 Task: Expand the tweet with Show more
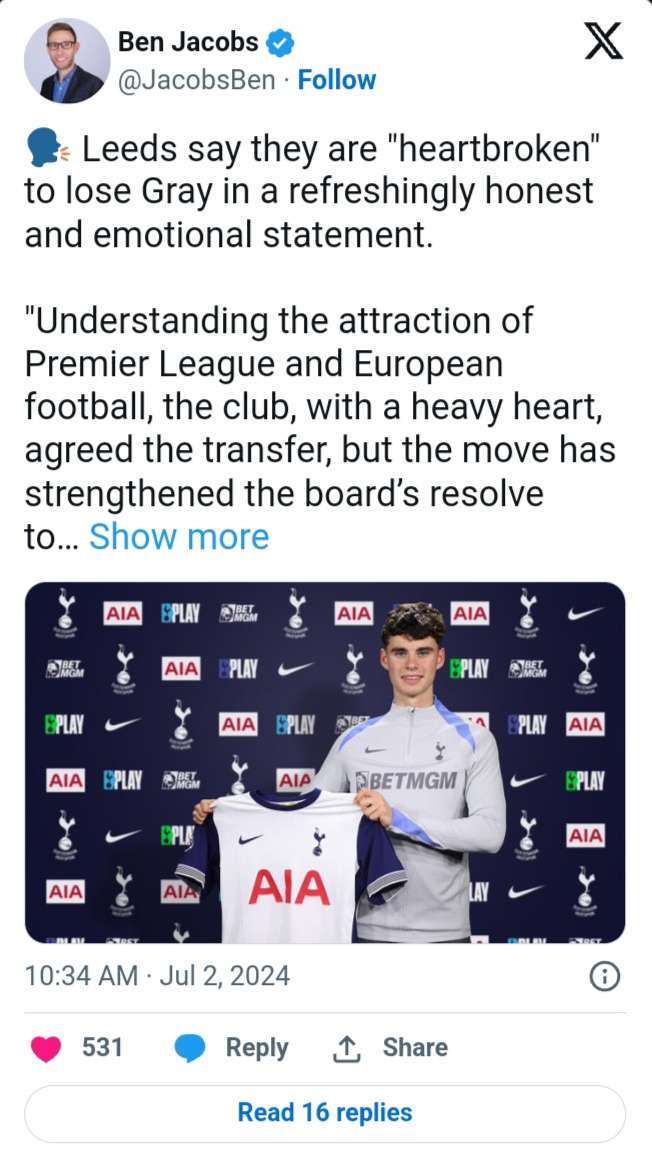[179, 537]
